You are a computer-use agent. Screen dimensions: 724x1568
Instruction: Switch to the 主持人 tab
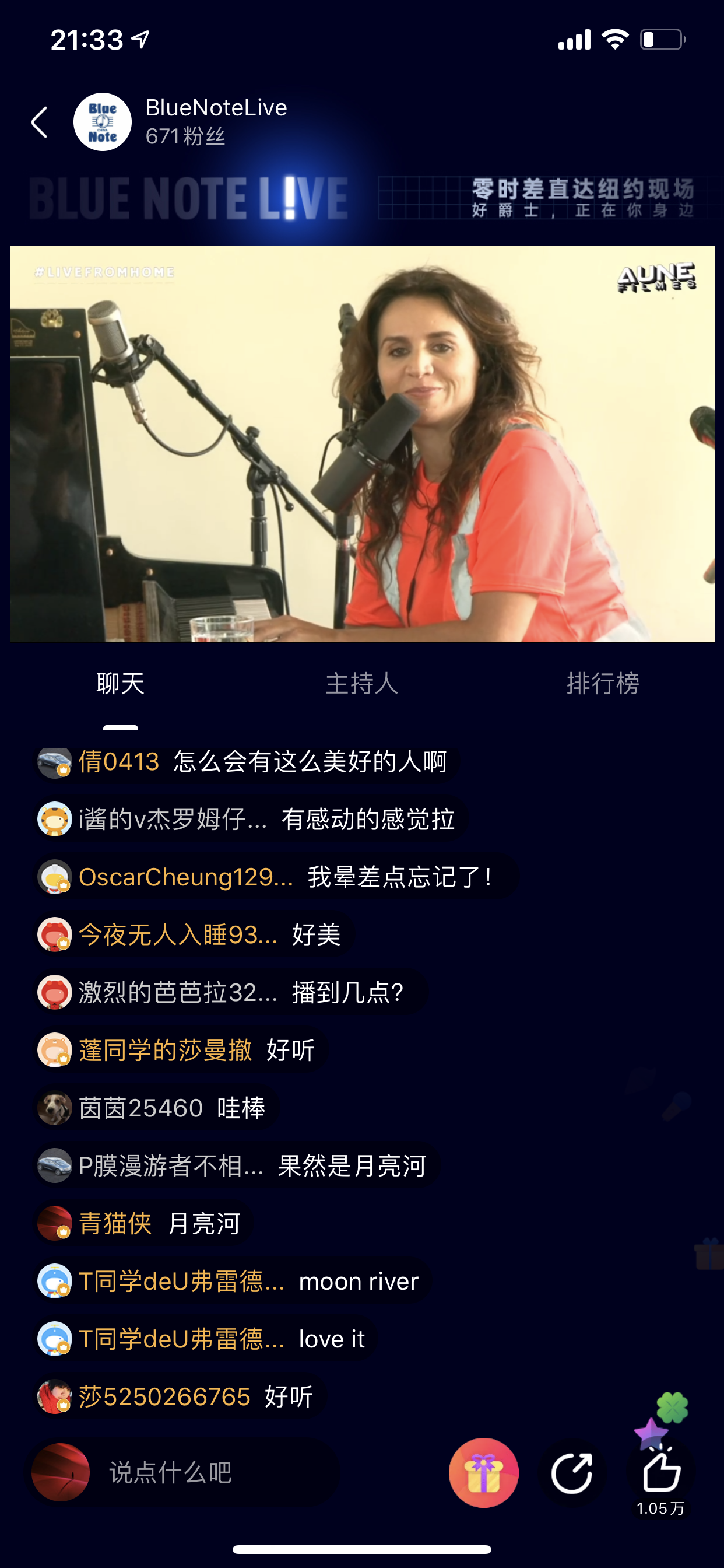361,684
